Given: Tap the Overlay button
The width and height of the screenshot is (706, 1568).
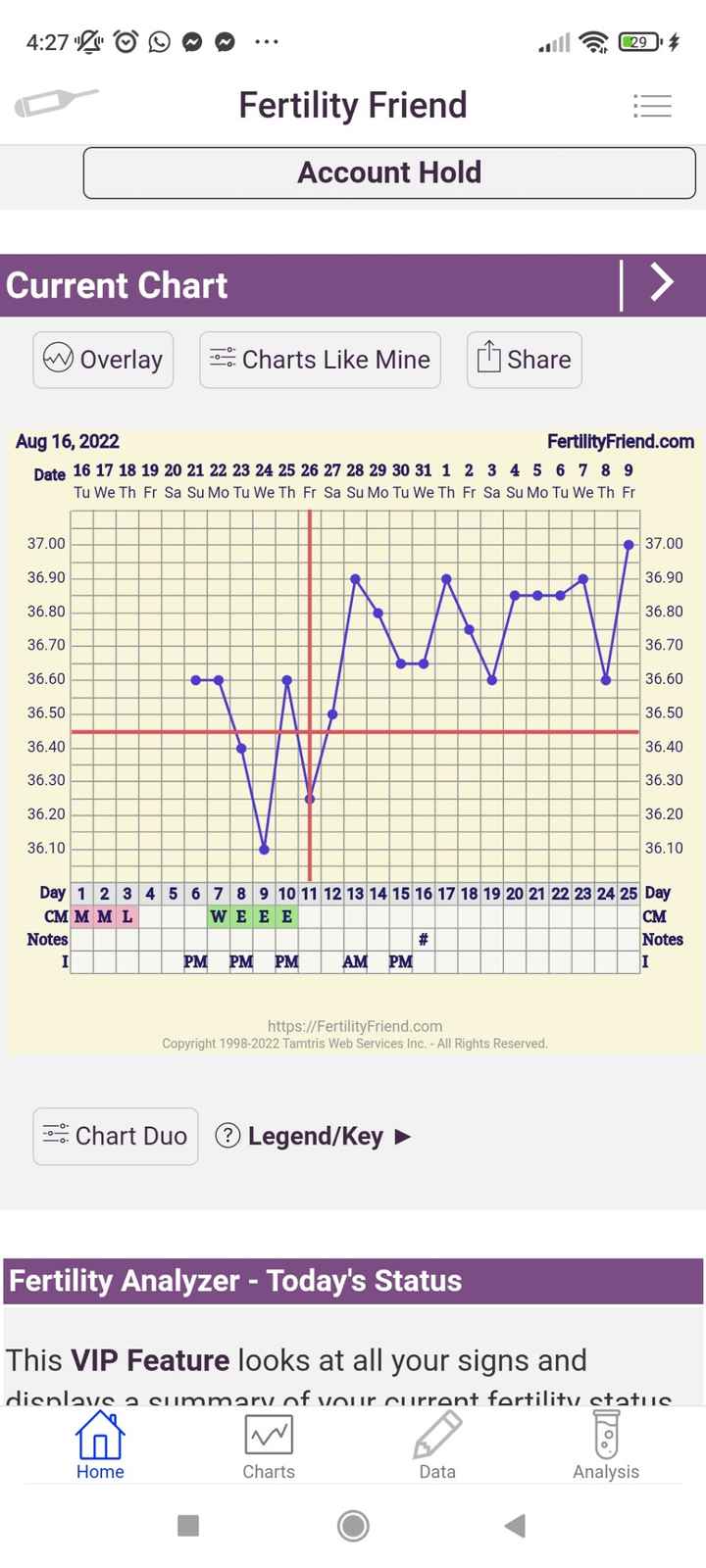Looking at the screenshot, I should pyautogui.click(x=103, y=360).
